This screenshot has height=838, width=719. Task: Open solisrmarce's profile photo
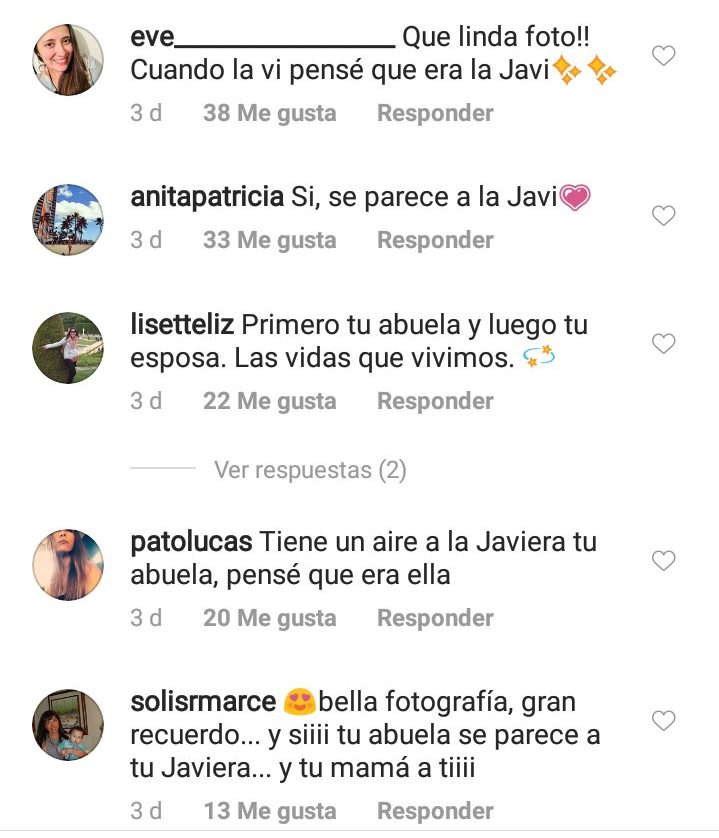click(68, 725)
